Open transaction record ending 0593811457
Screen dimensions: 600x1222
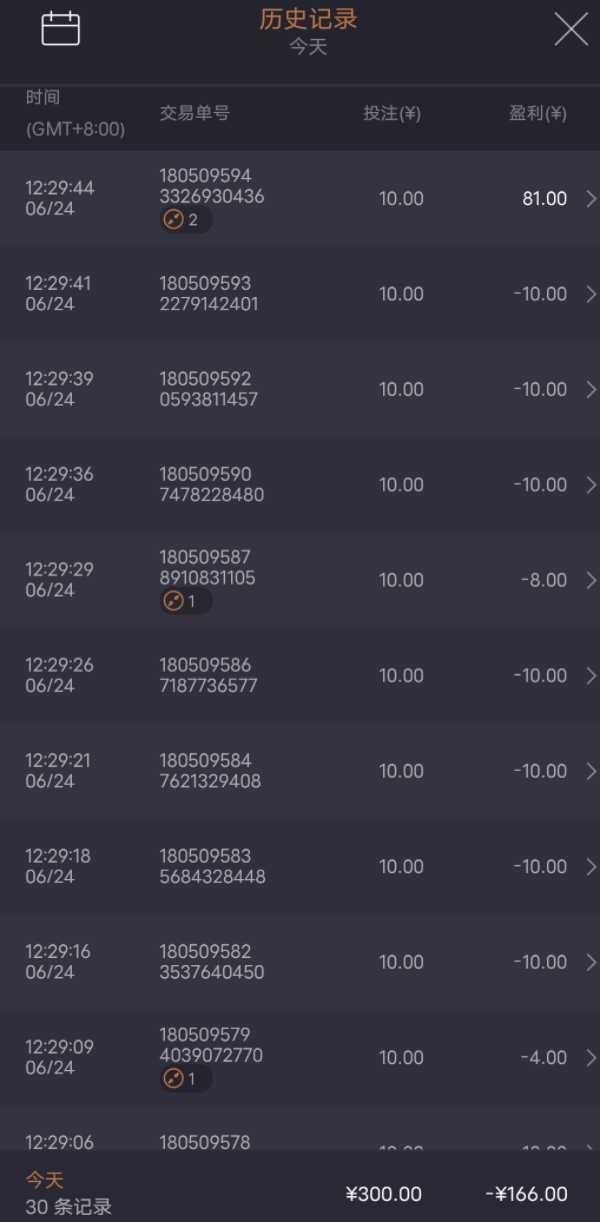pos(300,389)
